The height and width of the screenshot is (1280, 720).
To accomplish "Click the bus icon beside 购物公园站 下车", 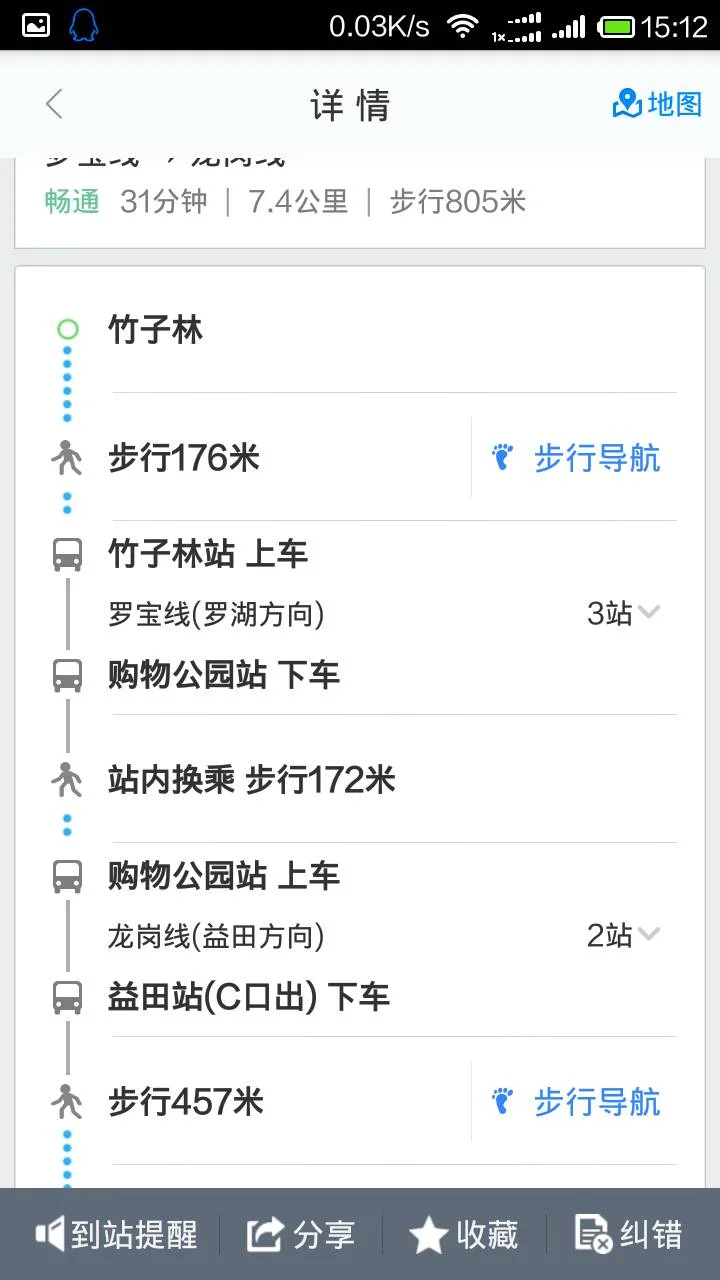I will click(x=66, y=675).
